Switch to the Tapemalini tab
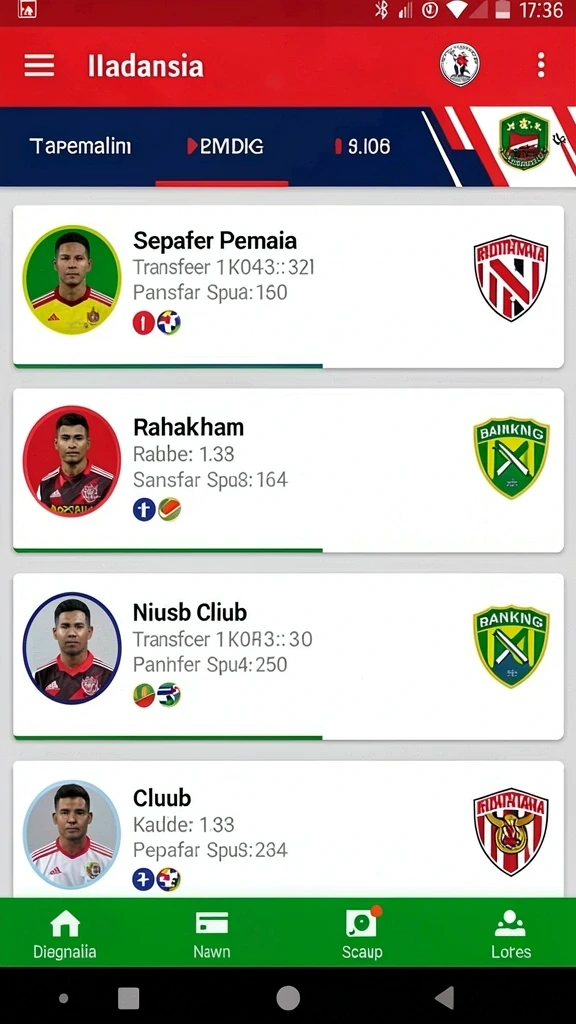 (x=80, y=146)
